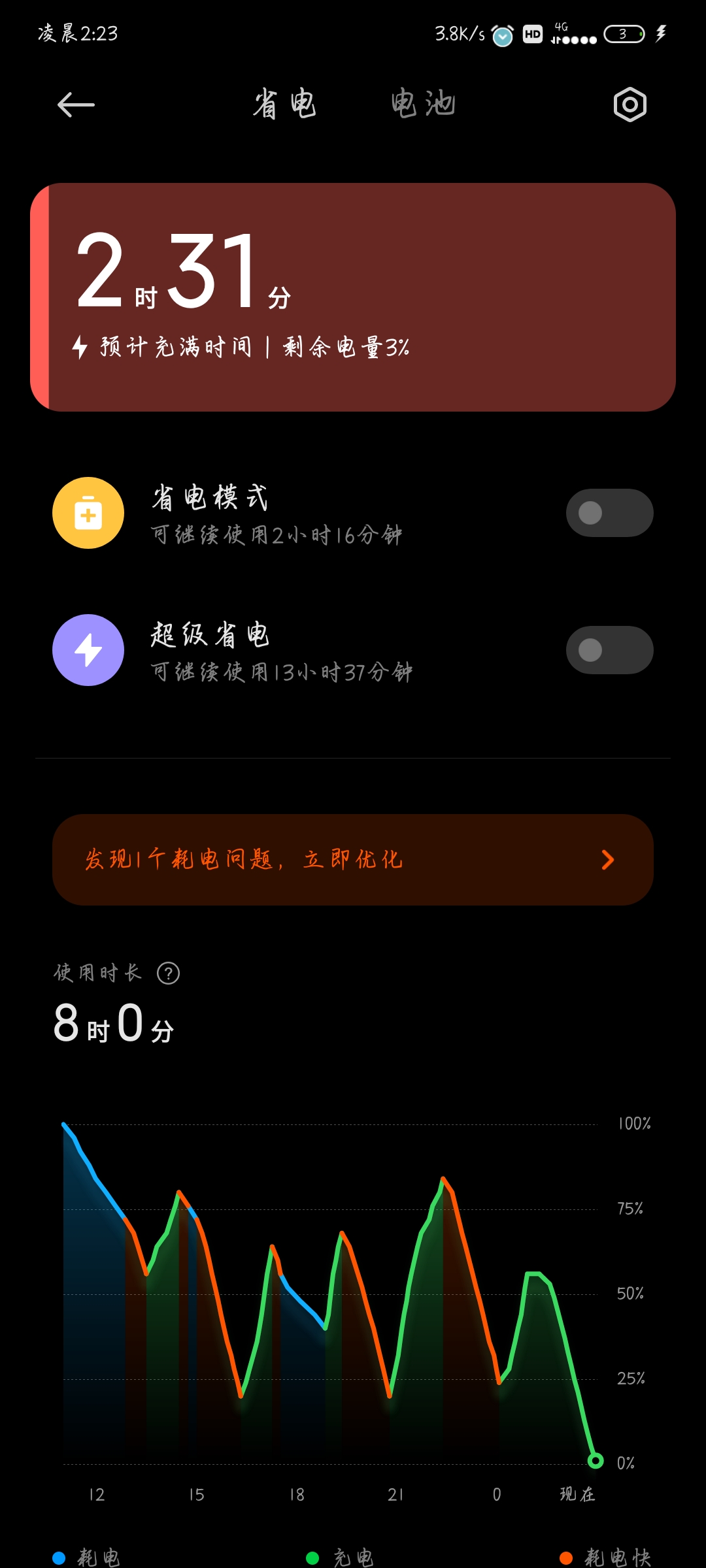Go back using the arrow icon
706x1568 pixels.
(76, 105)
